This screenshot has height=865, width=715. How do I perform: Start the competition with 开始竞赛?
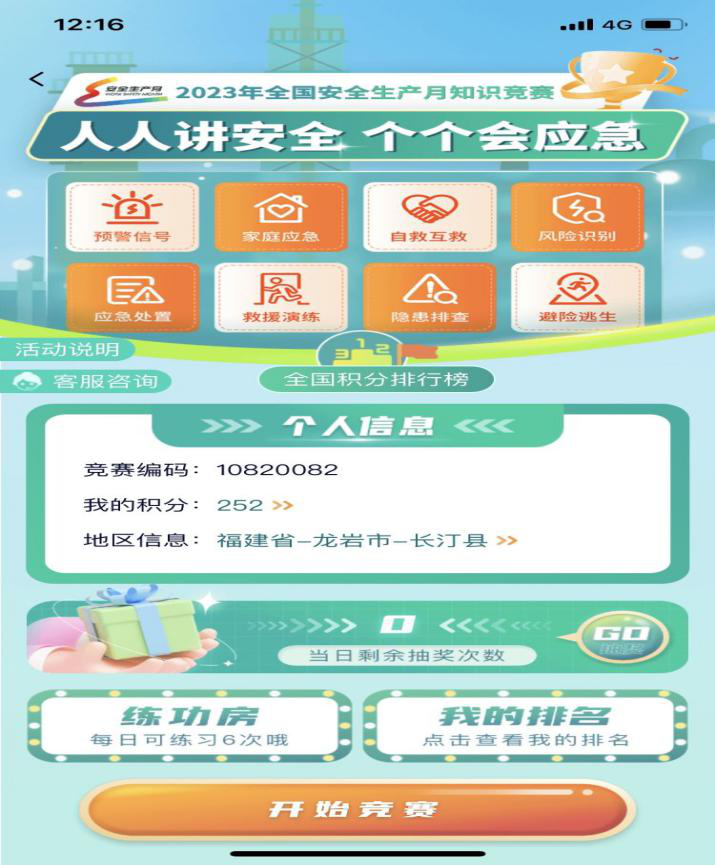tap(355, 809)
